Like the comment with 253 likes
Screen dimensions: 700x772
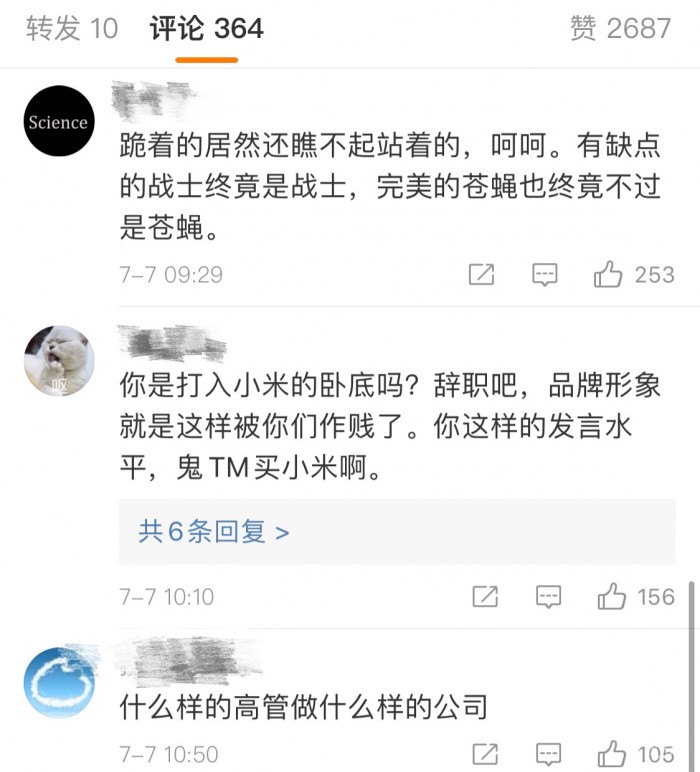click(x=609, y=274)
